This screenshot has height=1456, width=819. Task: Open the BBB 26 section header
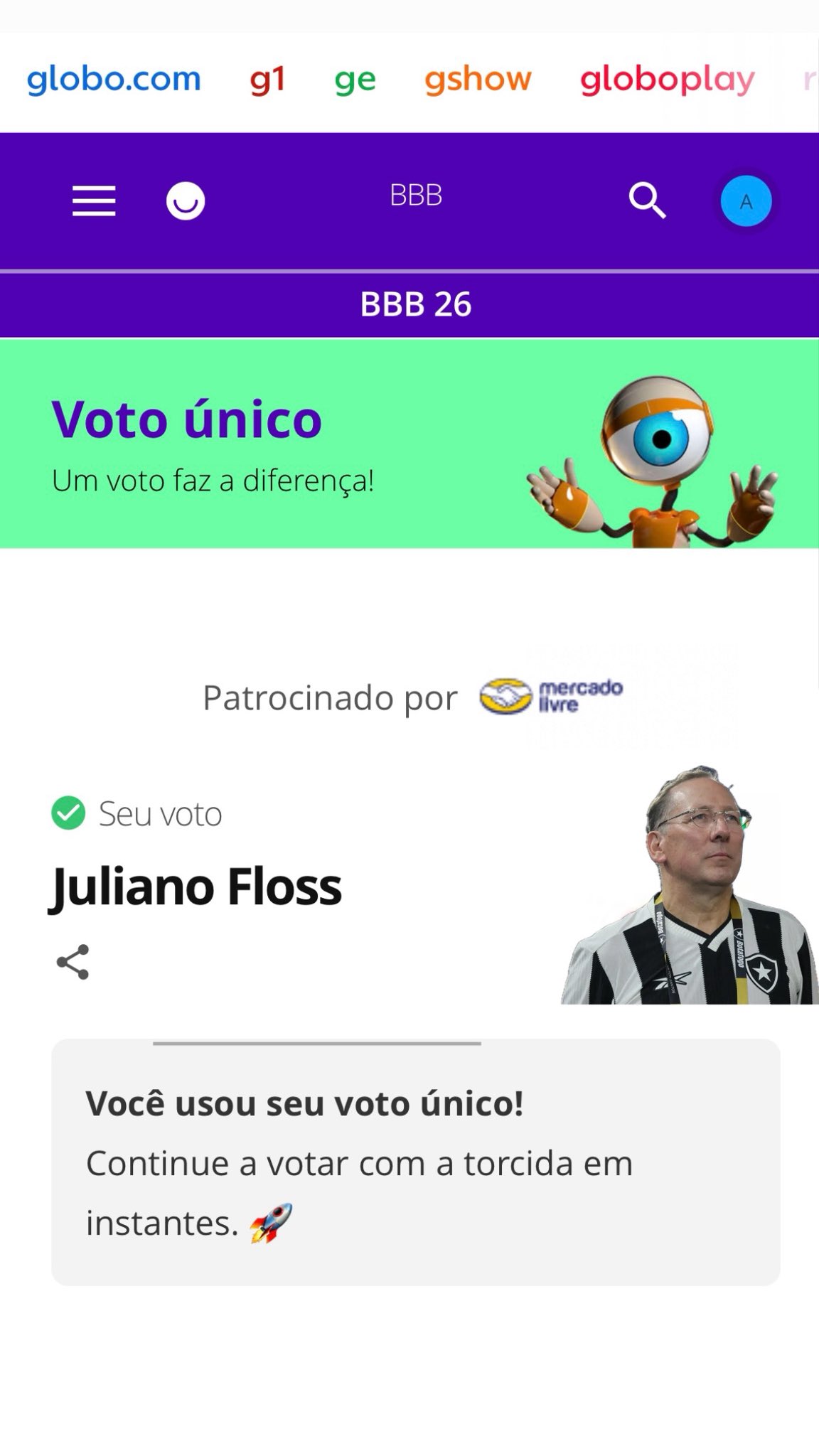(x=416, y=304)
